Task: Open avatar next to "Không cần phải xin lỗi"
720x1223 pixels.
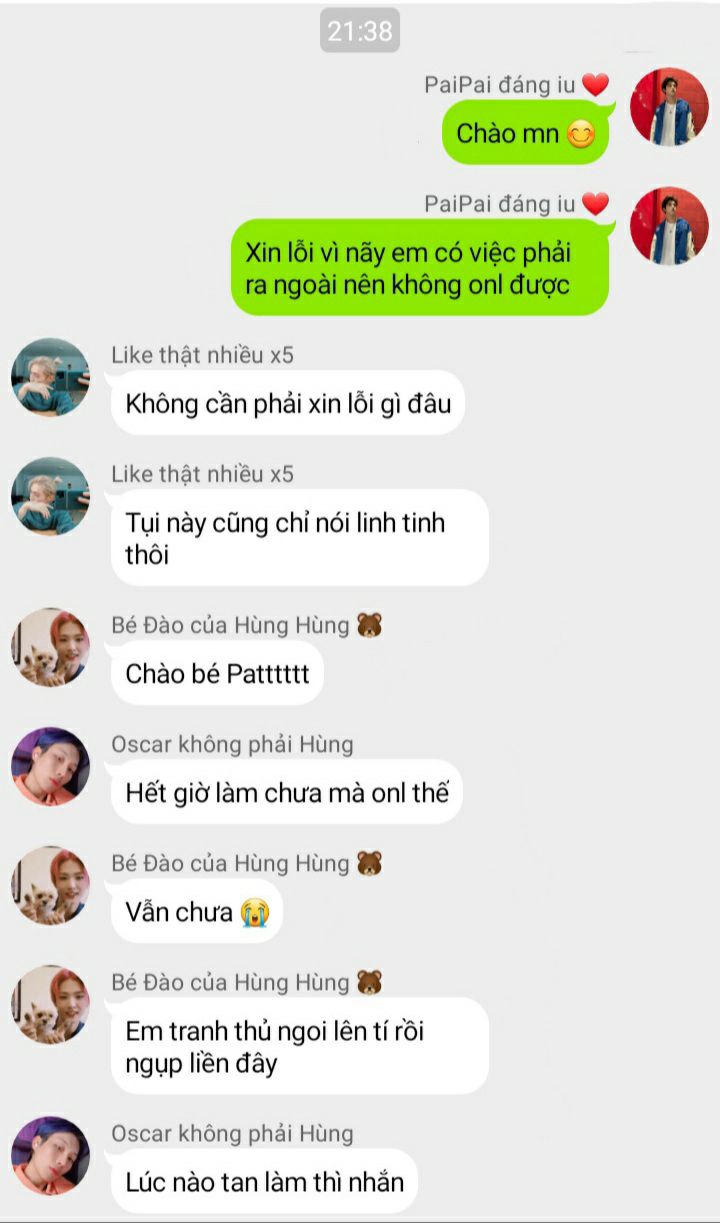Action: (50, 377)
